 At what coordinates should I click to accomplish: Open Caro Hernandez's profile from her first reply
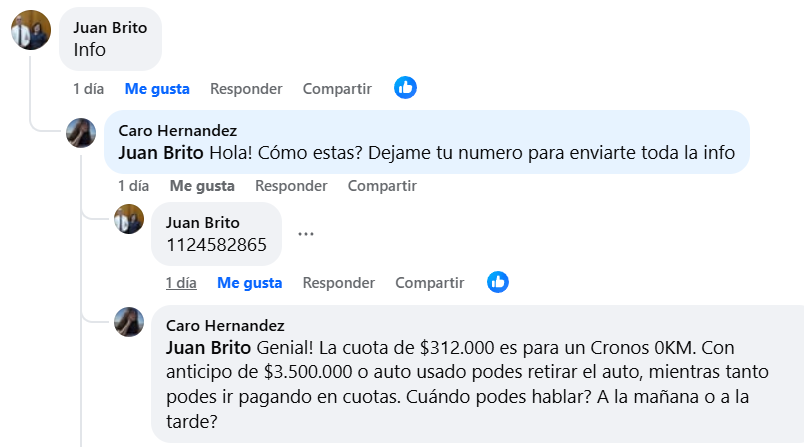[177, 131]
